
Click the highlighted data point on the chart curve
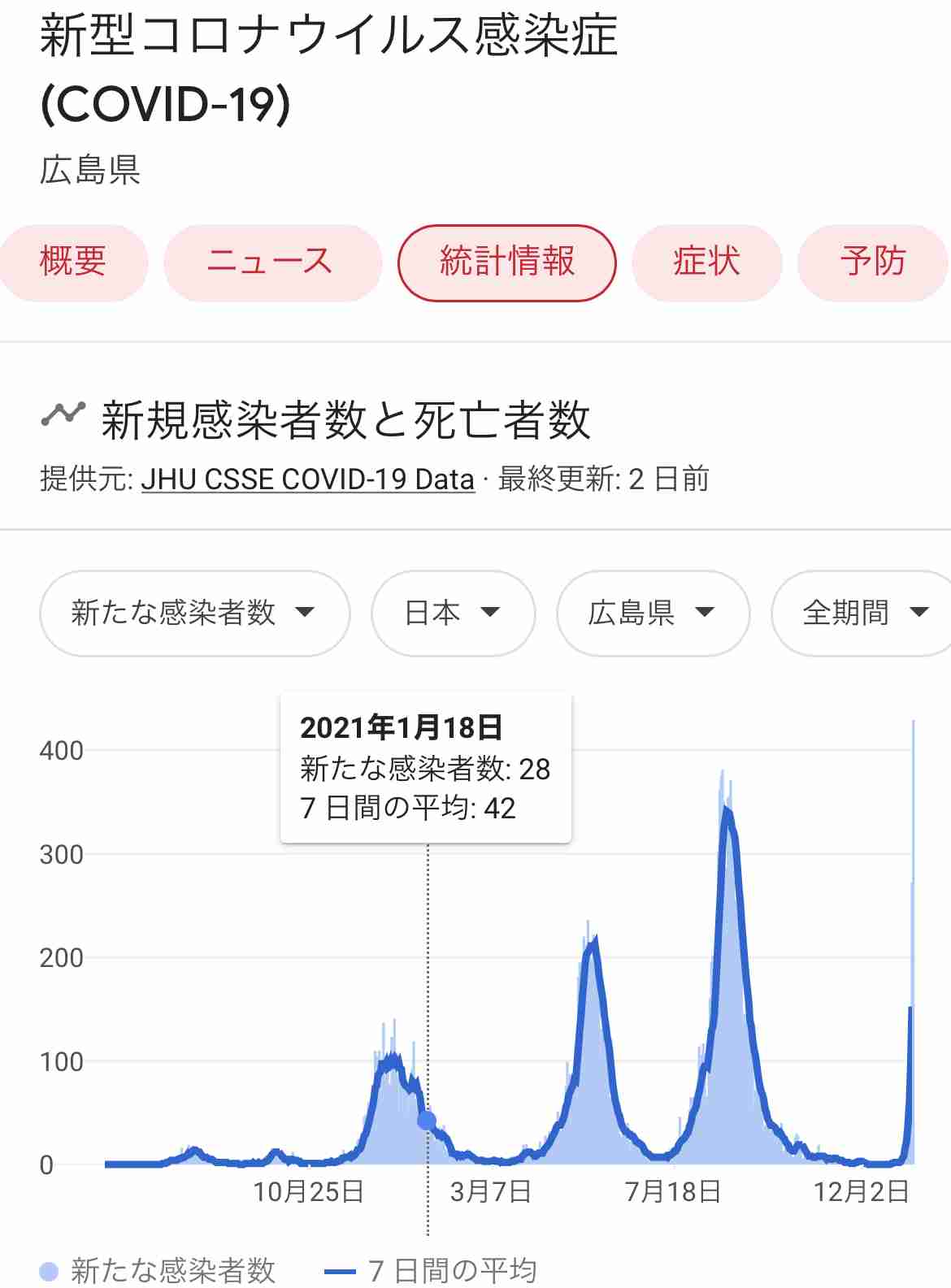[x=426, y=1119]
